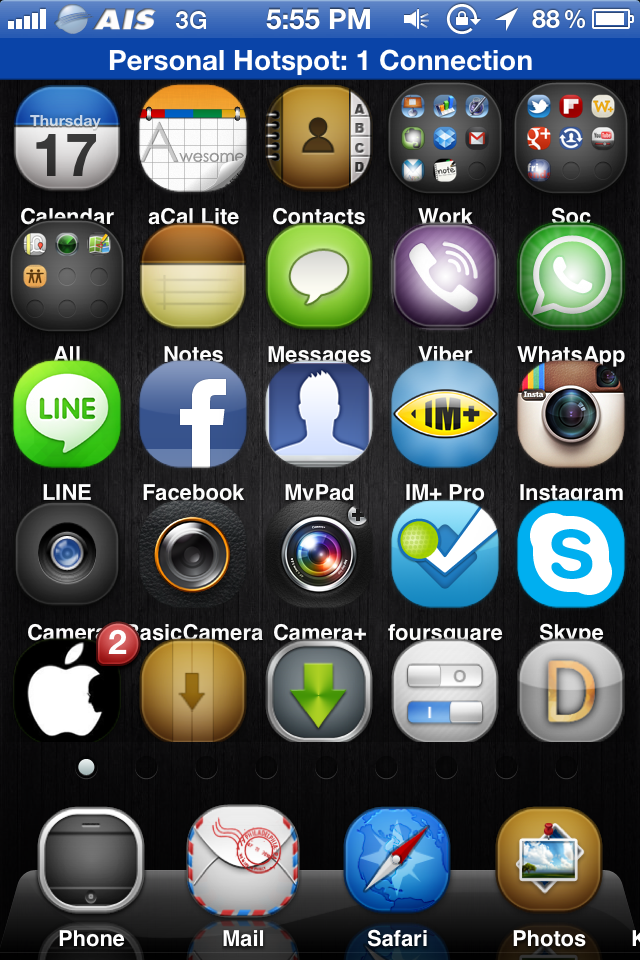Launch WhatsApp
This screenshot has height=960, width=640.
(571, 277)
